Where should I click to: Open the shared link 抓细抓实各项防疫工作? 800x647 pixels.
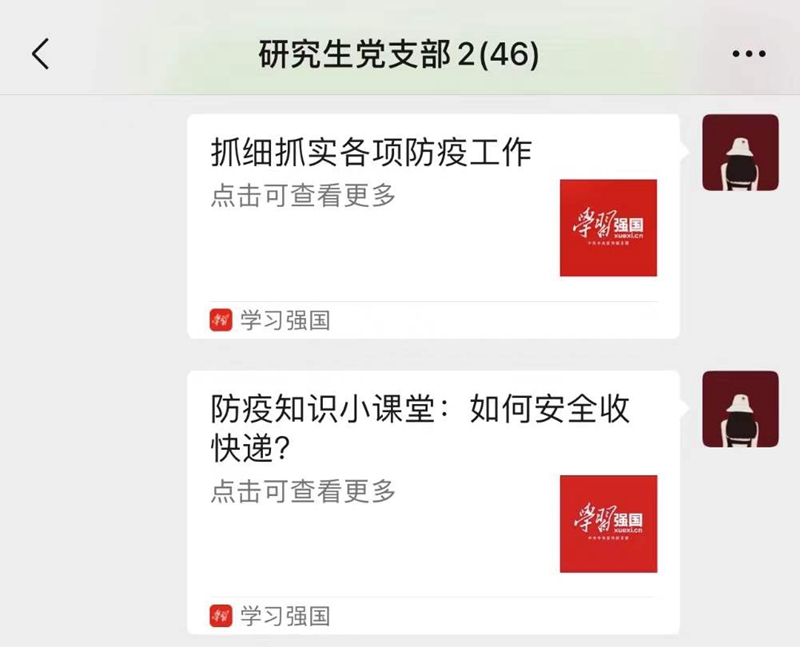tap(433, 226)
